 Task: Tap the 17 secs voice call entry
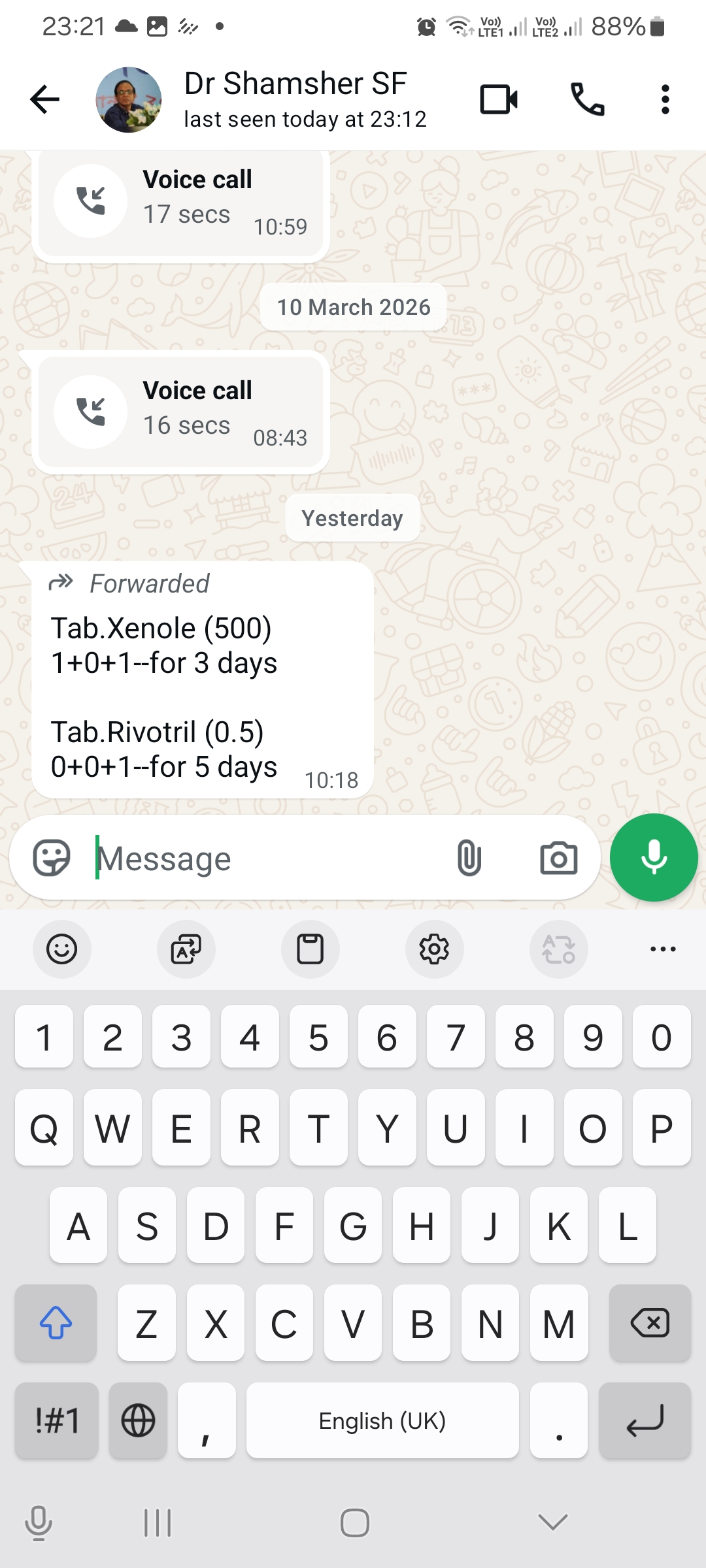[x=180, y=200]
